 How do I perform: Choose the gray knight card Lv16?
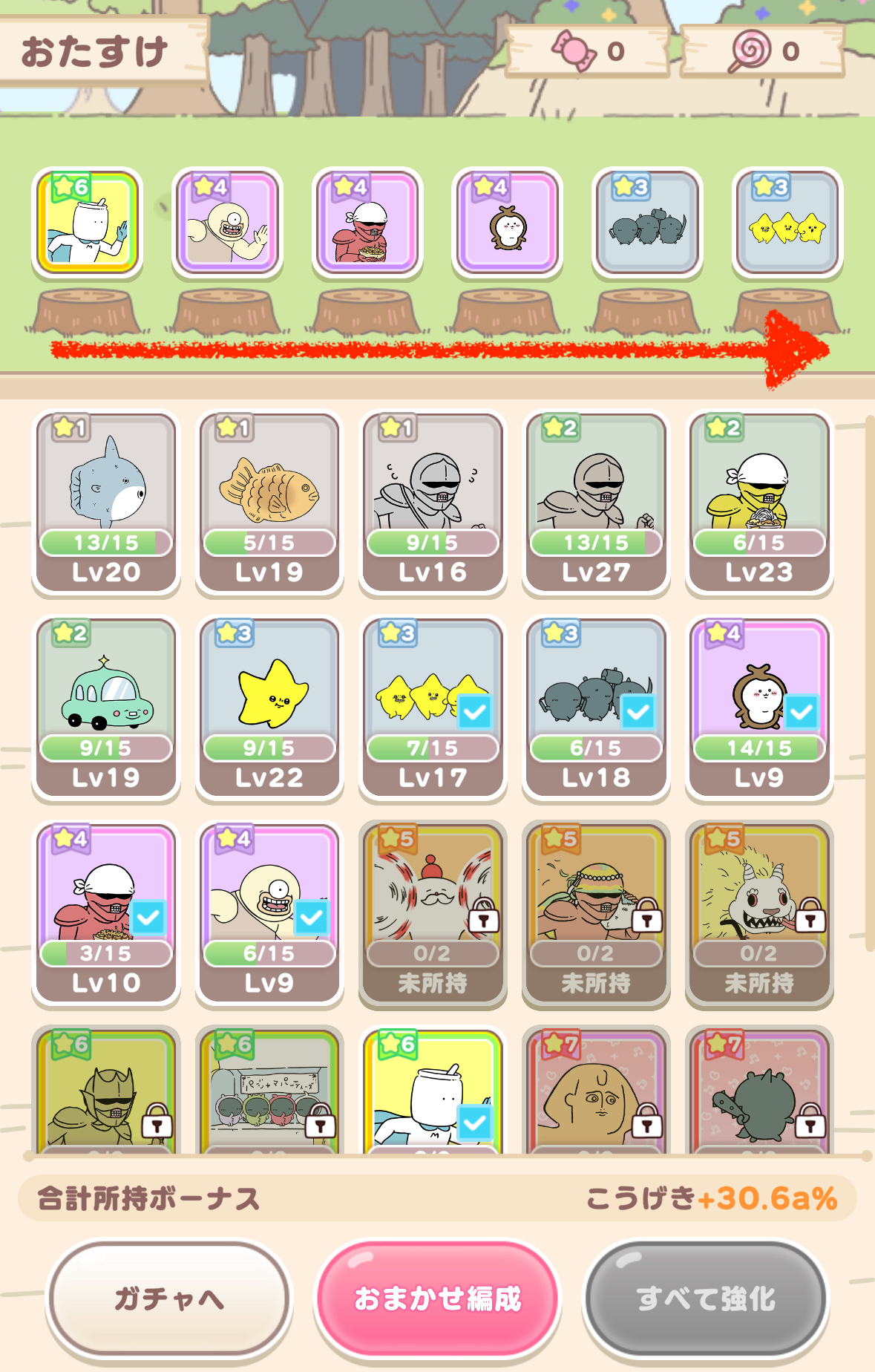[433, 503]
